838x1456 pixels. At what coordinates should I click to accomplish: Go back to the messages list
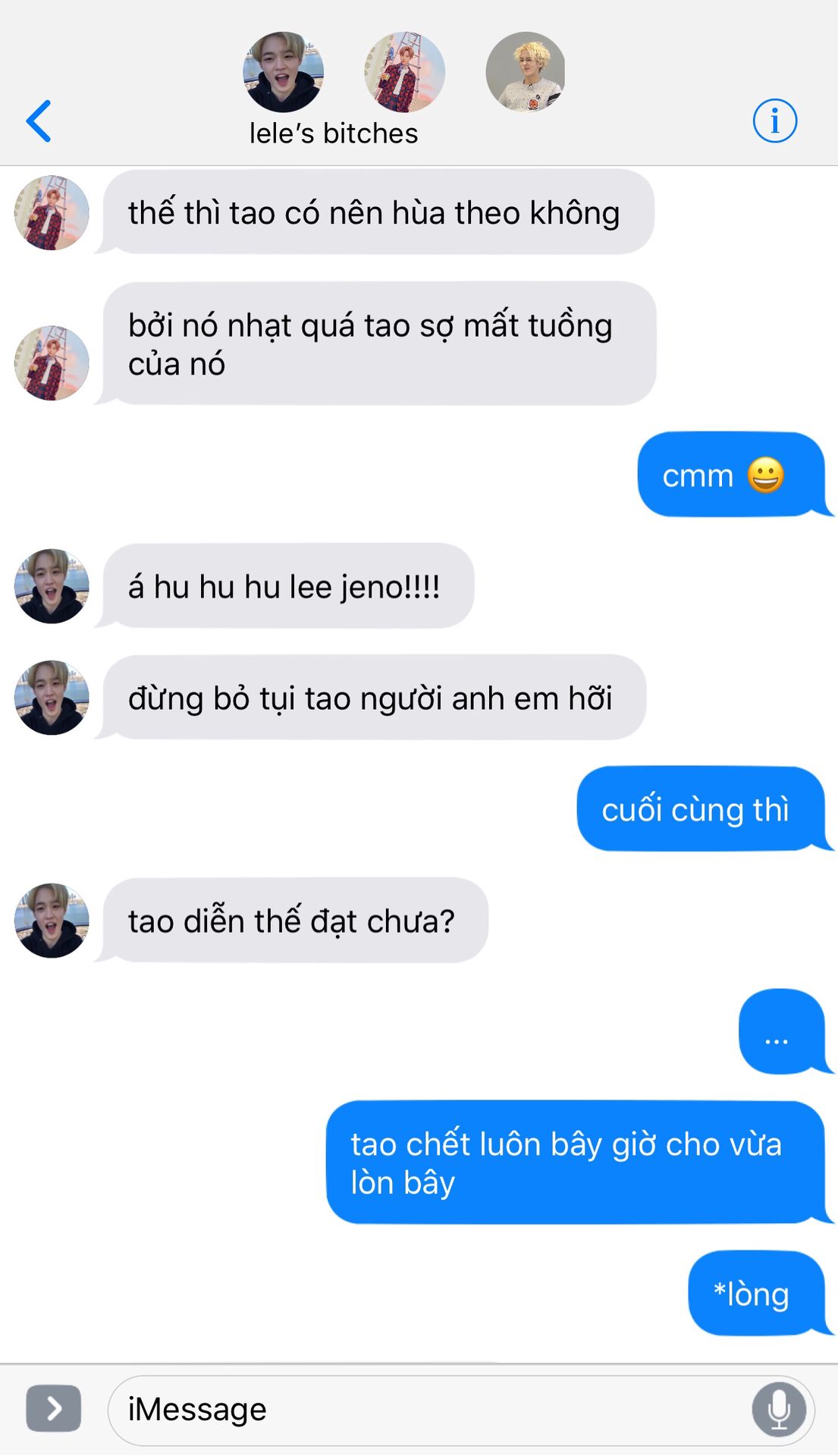tap(39, 121)
